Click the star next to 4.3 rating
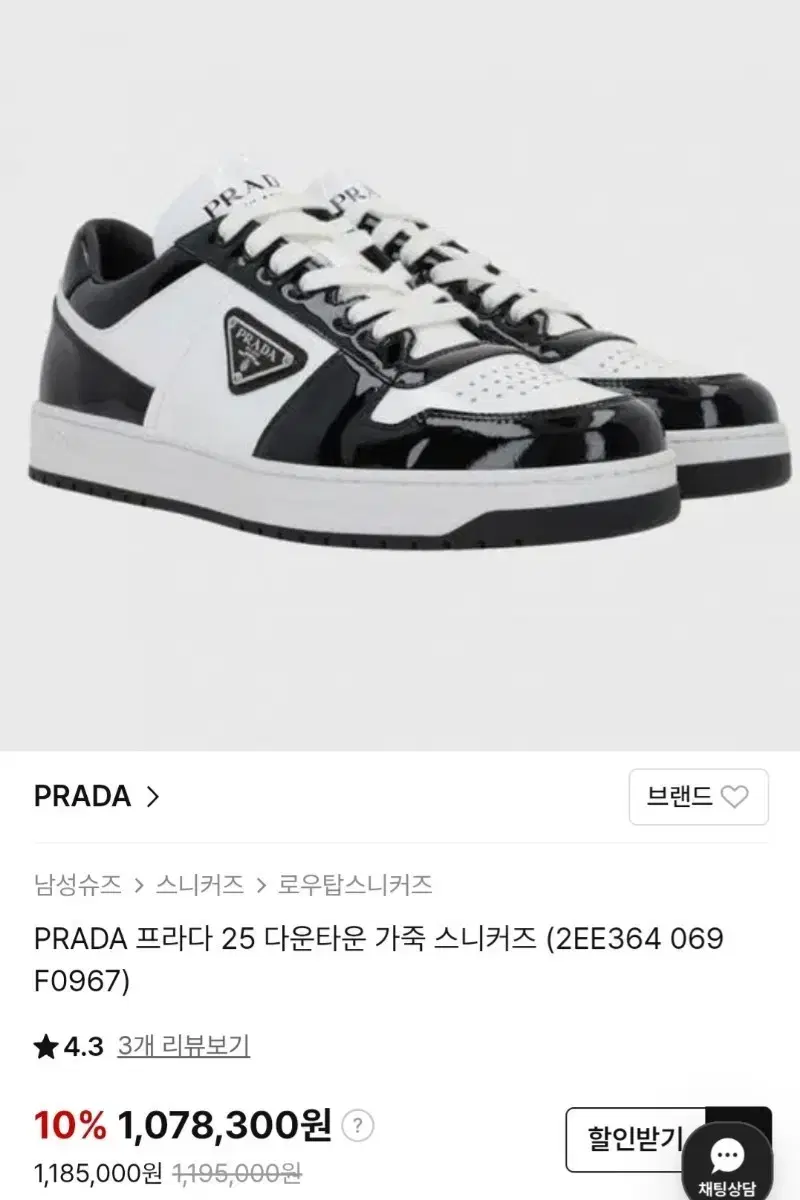800x1200 pixels. pyautogui.click(x=43, y=1048)
